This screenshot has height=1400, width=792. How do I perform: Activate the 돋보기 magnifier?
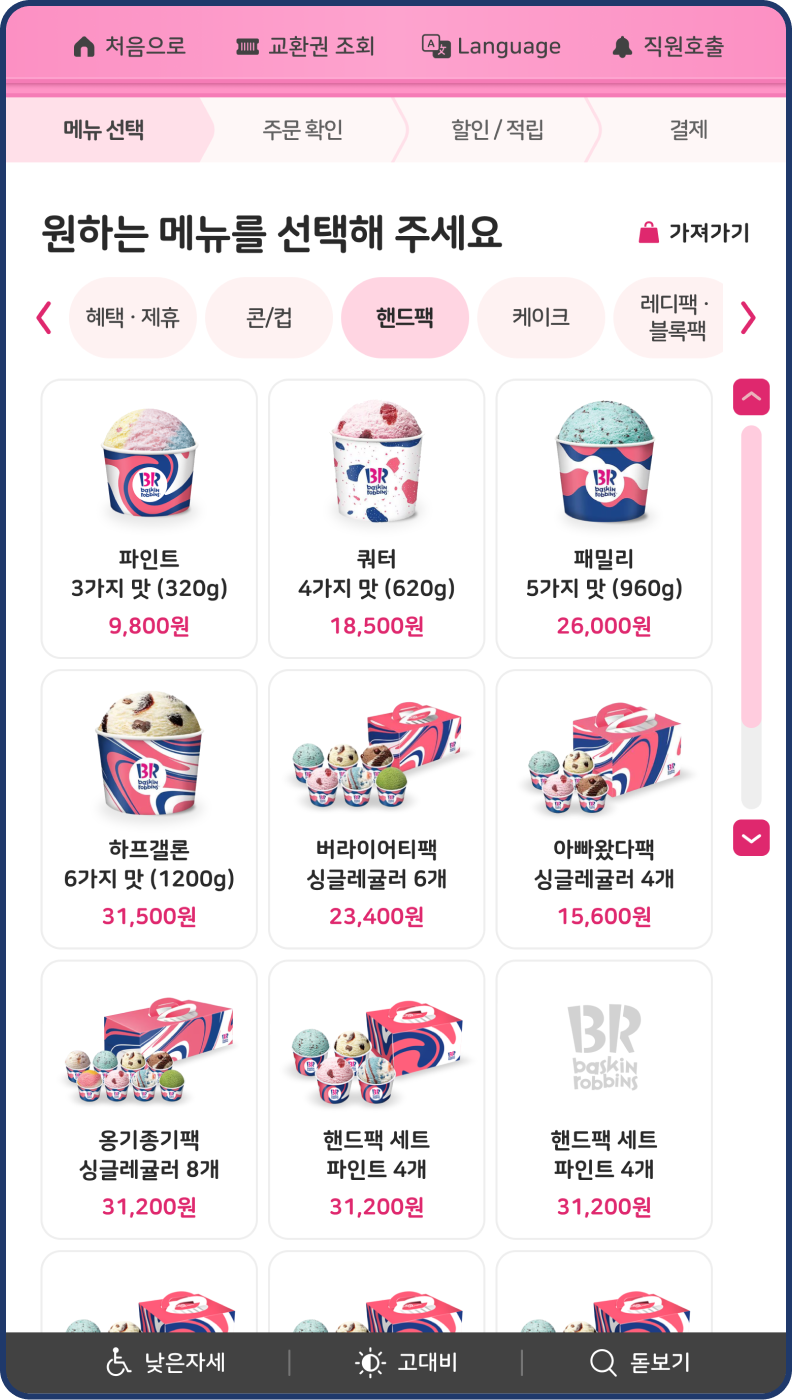640,1363
